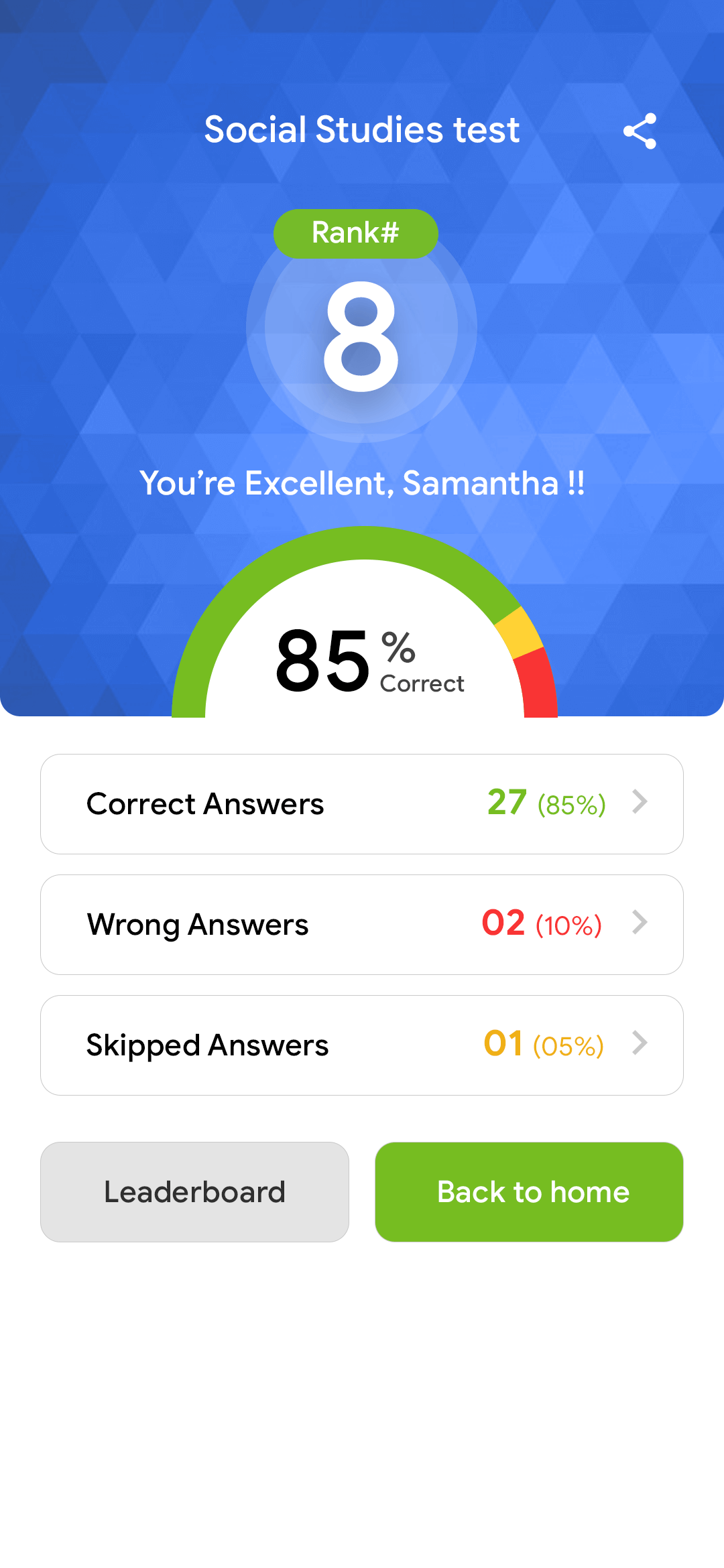View the Wrong Answers list

(362, 924)
